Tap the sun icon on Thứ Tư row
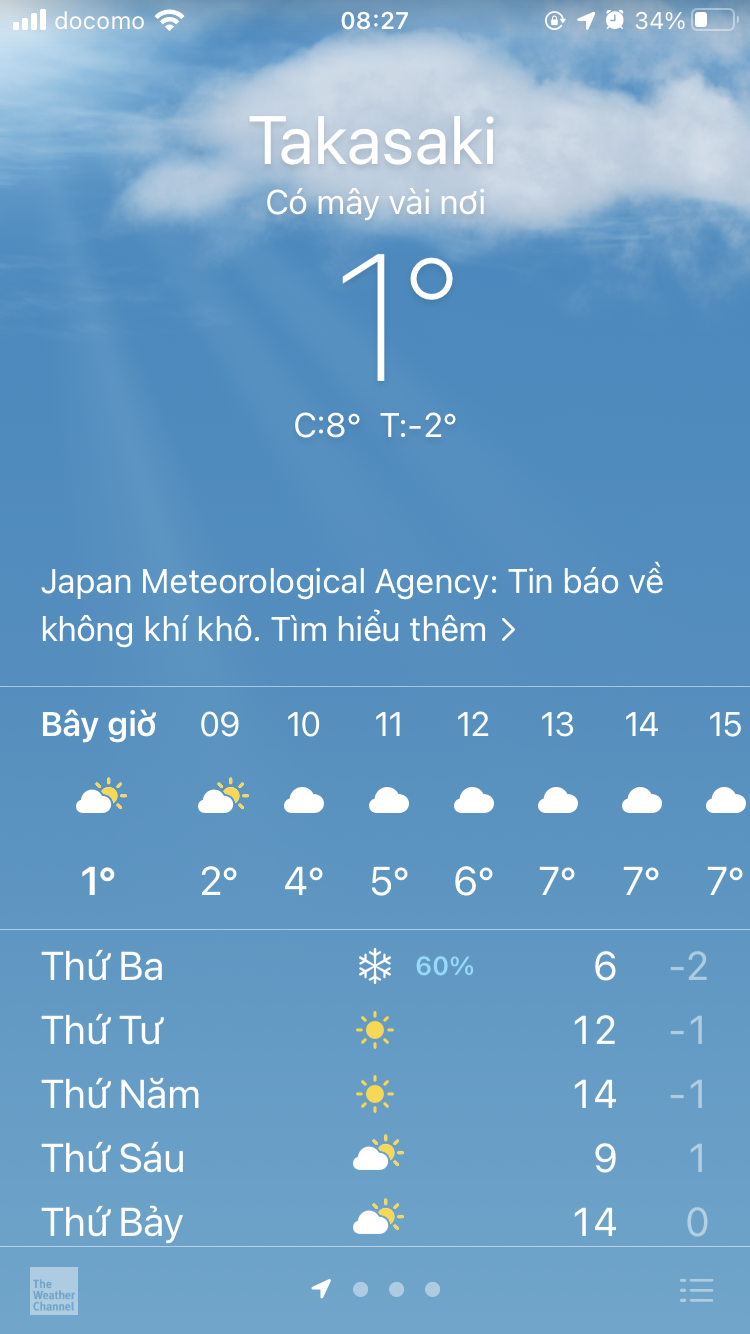The height and width of the screenshot is (1334, 750). [375, 1030]
